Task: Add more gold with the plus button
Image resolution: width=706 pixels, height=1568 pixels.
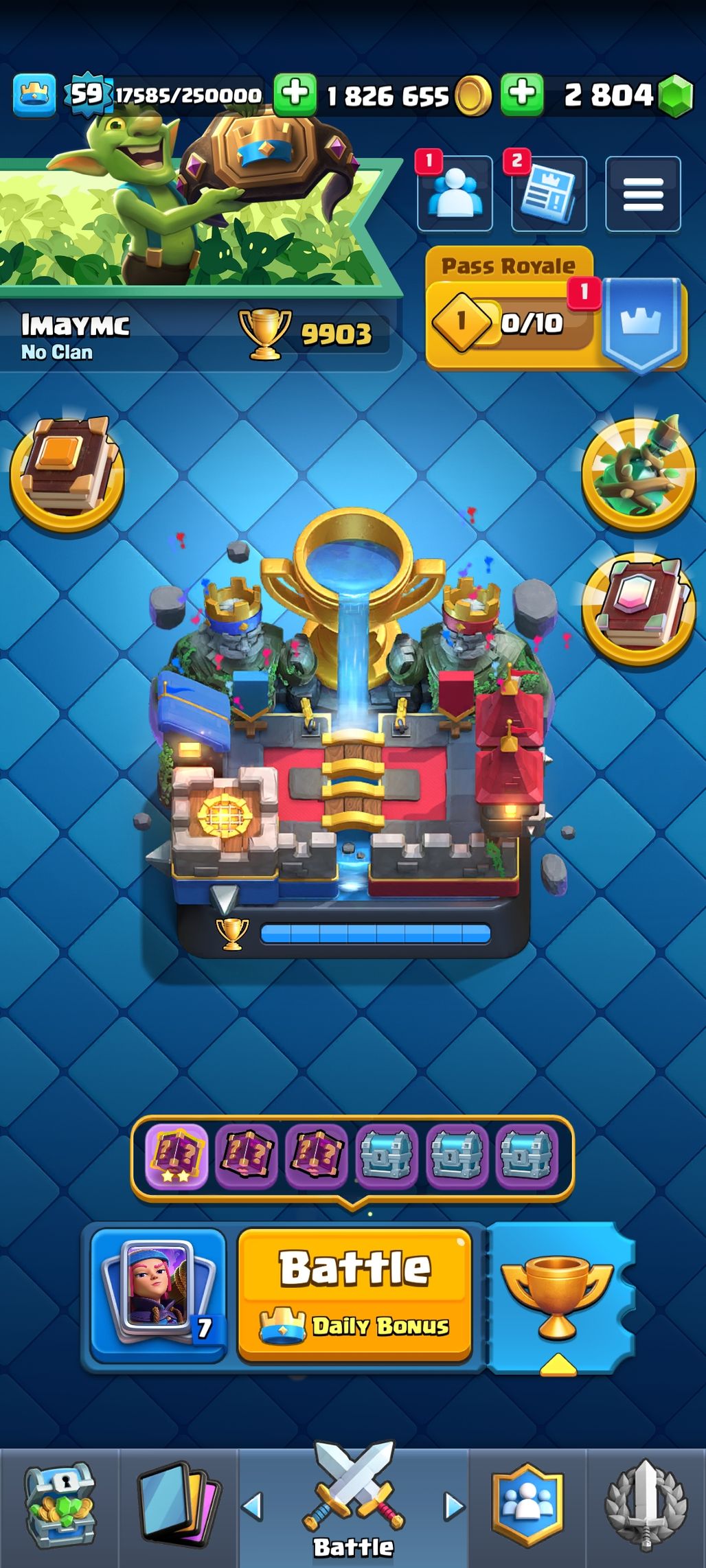Action: coord(295,95)
